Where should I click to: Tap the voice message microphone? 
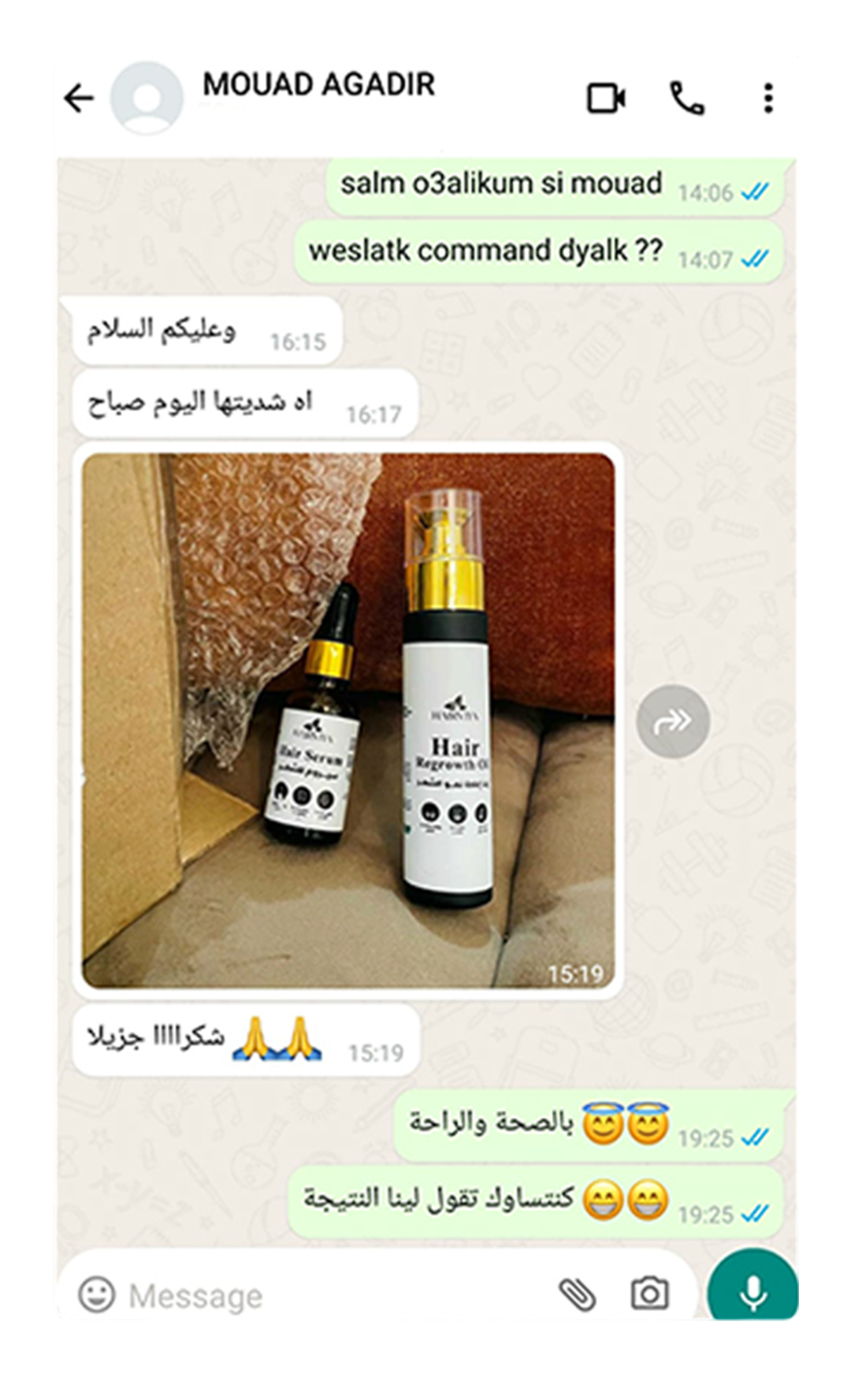tap(753, 1291)
